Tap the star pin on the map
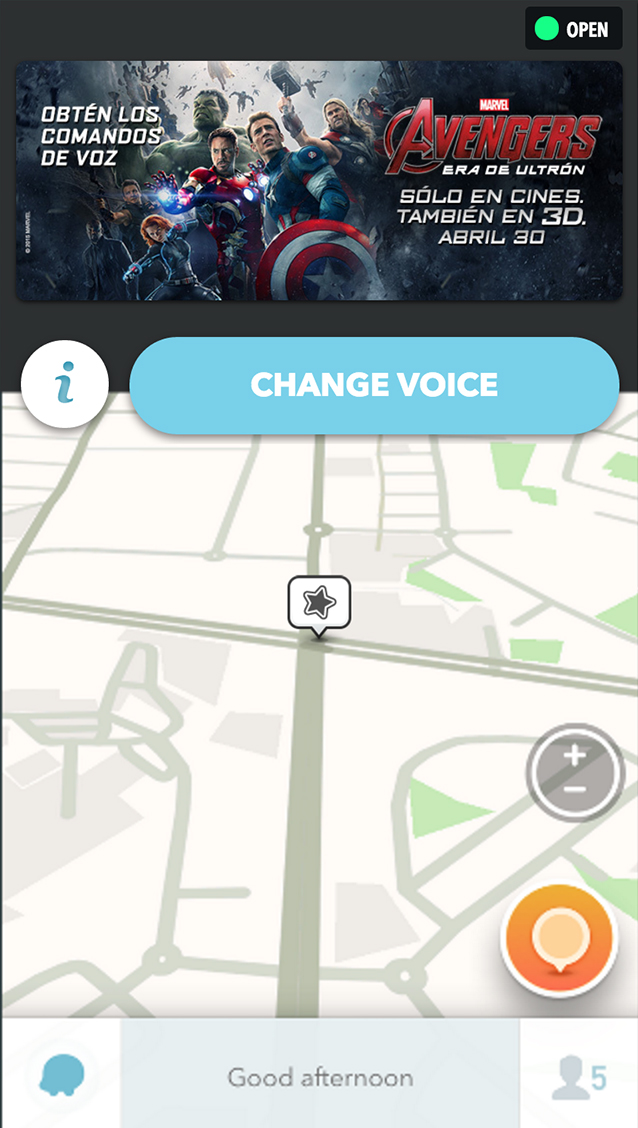This screenshot has height=1128, width=638. pyautogui.click(x=319, y=603)
